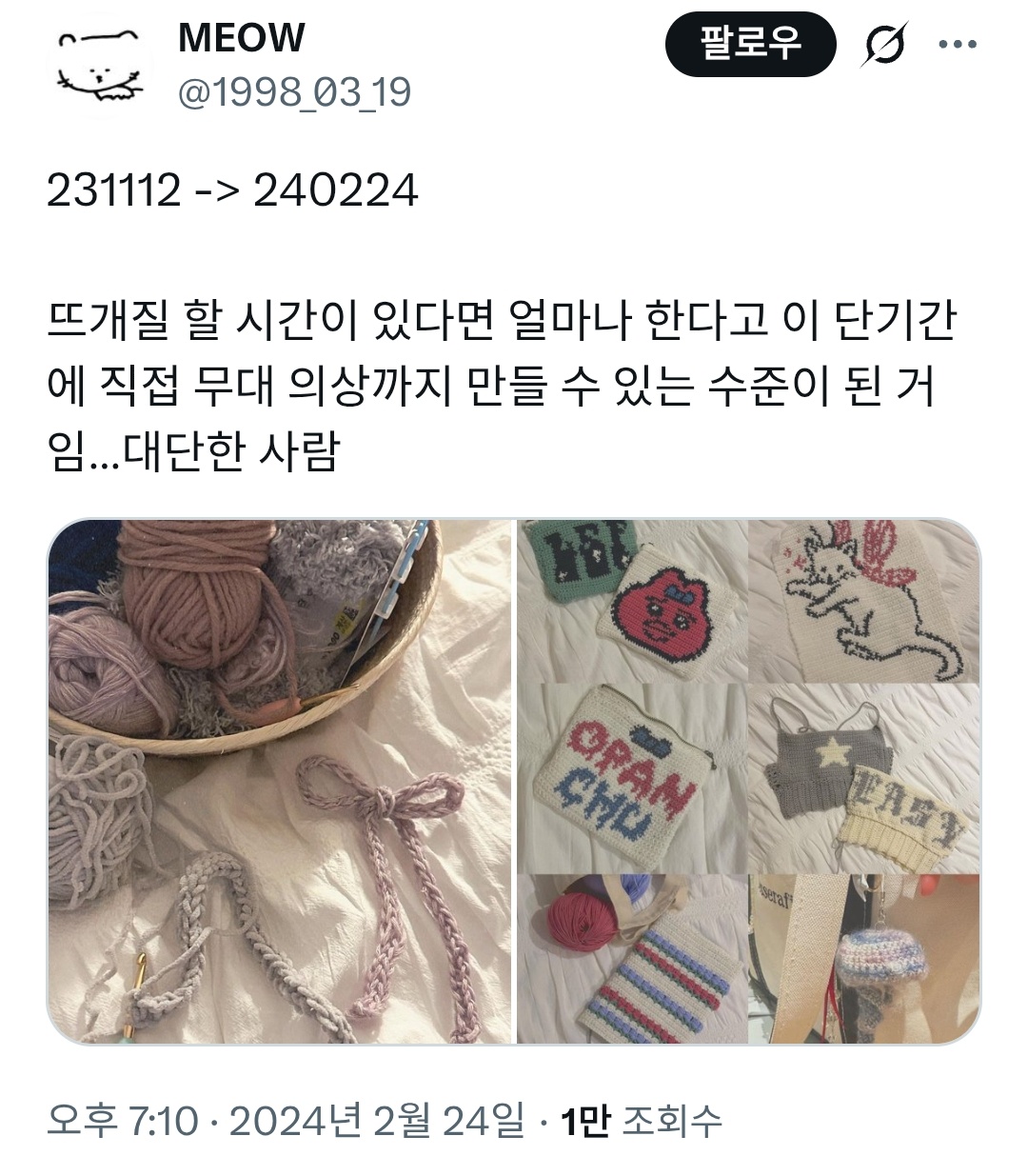Open the post overflow menu
Image resolution: width=1028 pixels, height=1176 pixels.
958,44
